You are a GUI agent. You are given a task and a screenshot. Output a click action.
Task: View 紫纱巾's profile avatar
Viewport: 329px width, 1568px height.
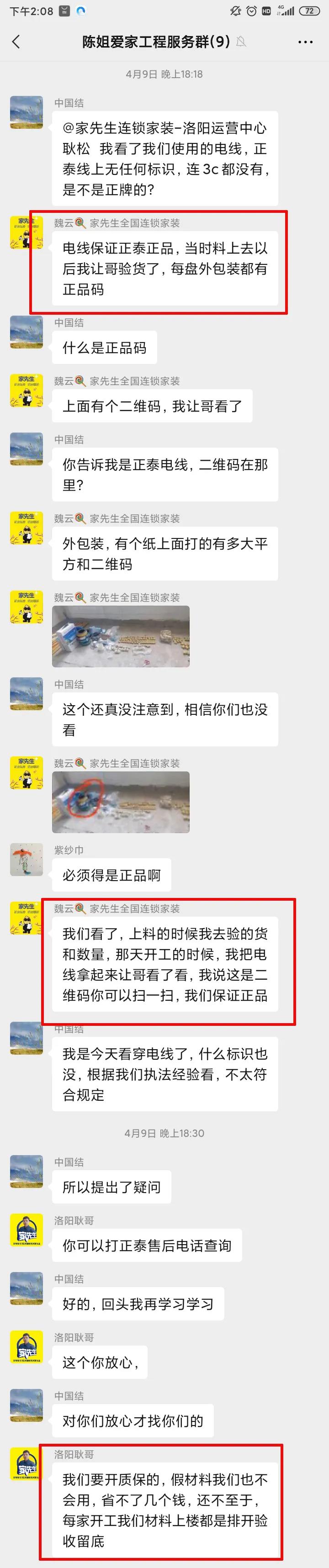click(27, 860)
